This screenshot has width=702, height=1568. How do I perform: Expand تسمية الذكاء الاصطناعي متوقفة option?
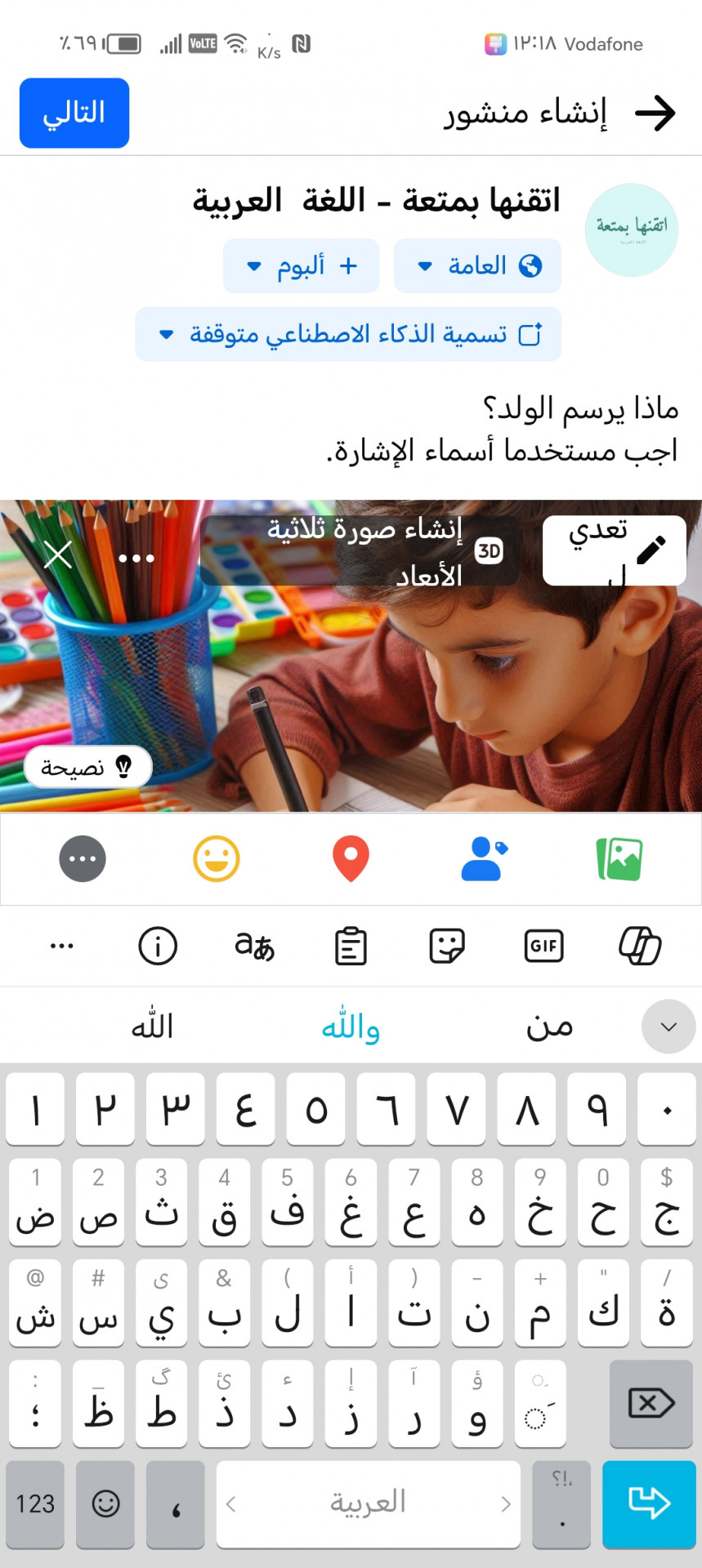pos(348,334)
